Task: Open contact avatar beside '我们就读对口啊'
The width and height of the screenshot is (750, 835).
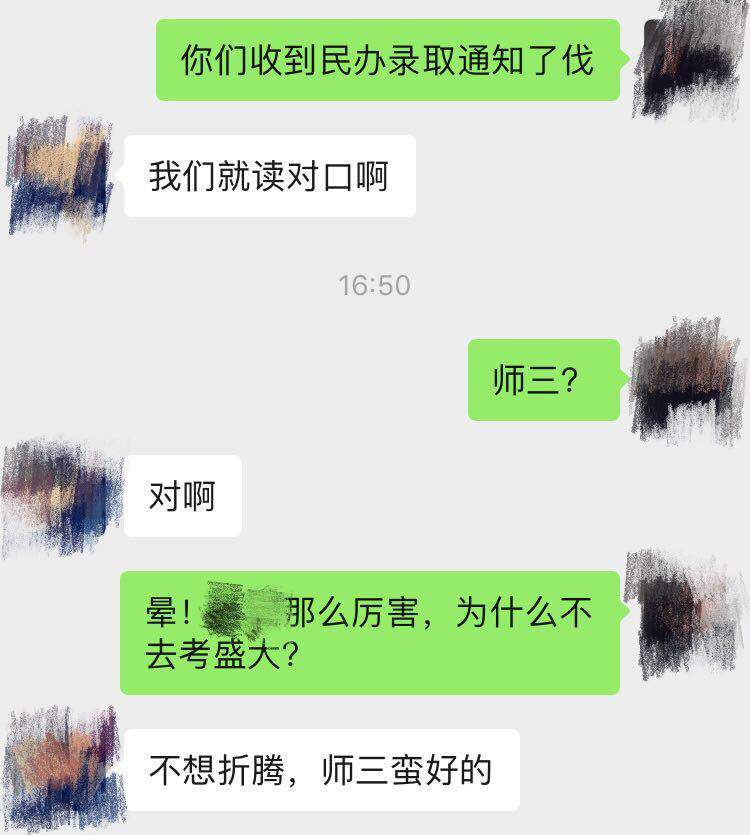Action: click(60, 177)
